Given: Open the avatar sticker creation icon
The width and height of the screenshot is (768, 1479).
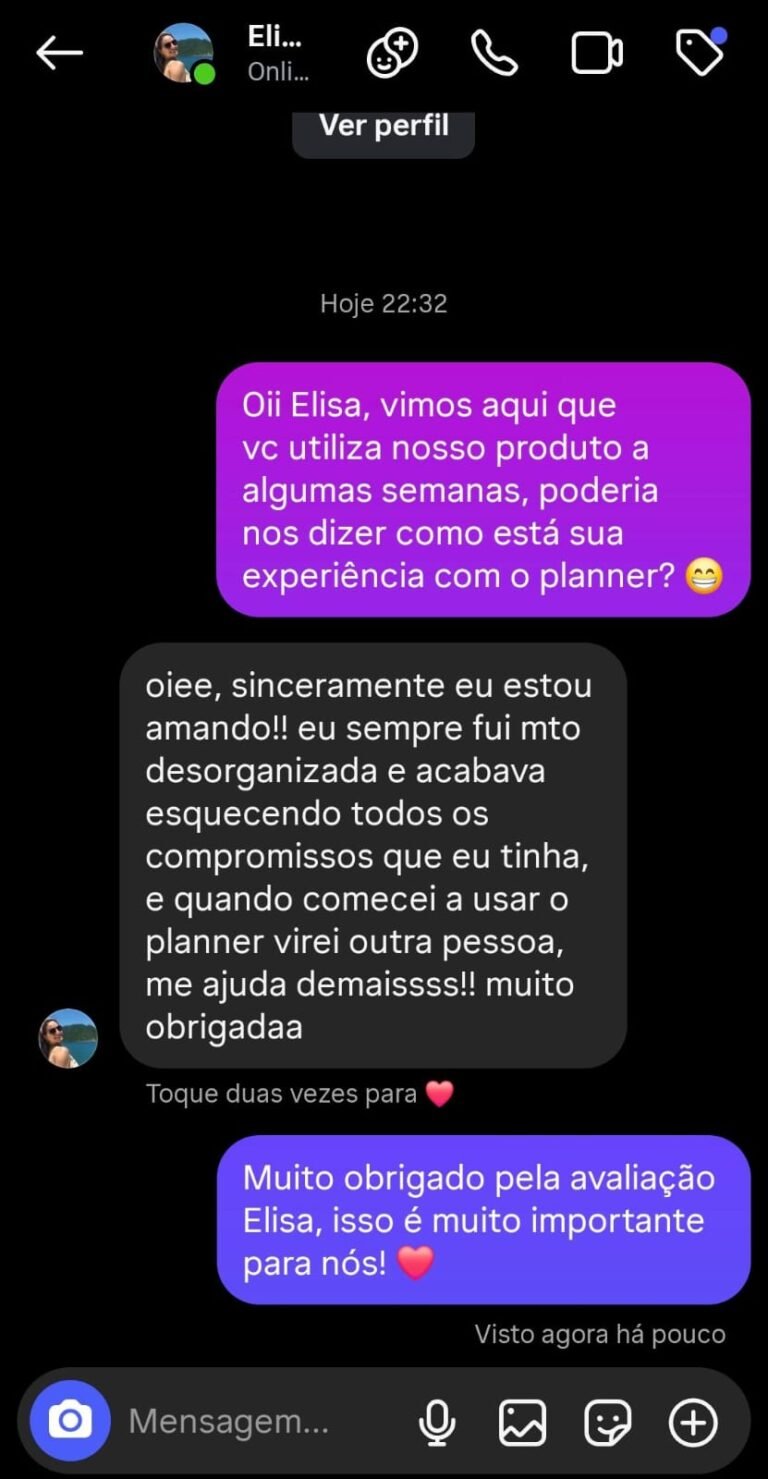Looking at the screenshot, I should click(392, 54).
